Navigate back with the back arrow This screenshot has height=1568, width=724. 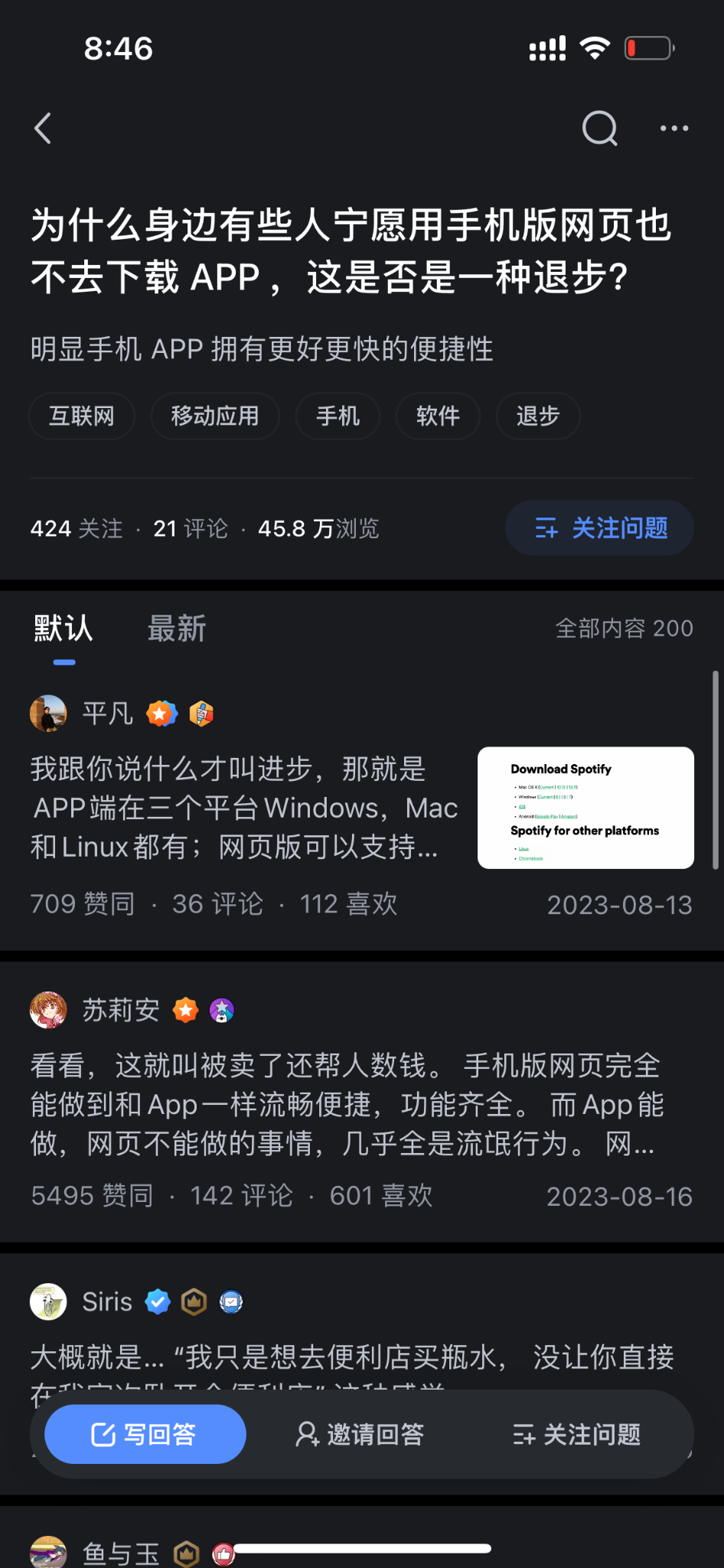tap(42, 129)
